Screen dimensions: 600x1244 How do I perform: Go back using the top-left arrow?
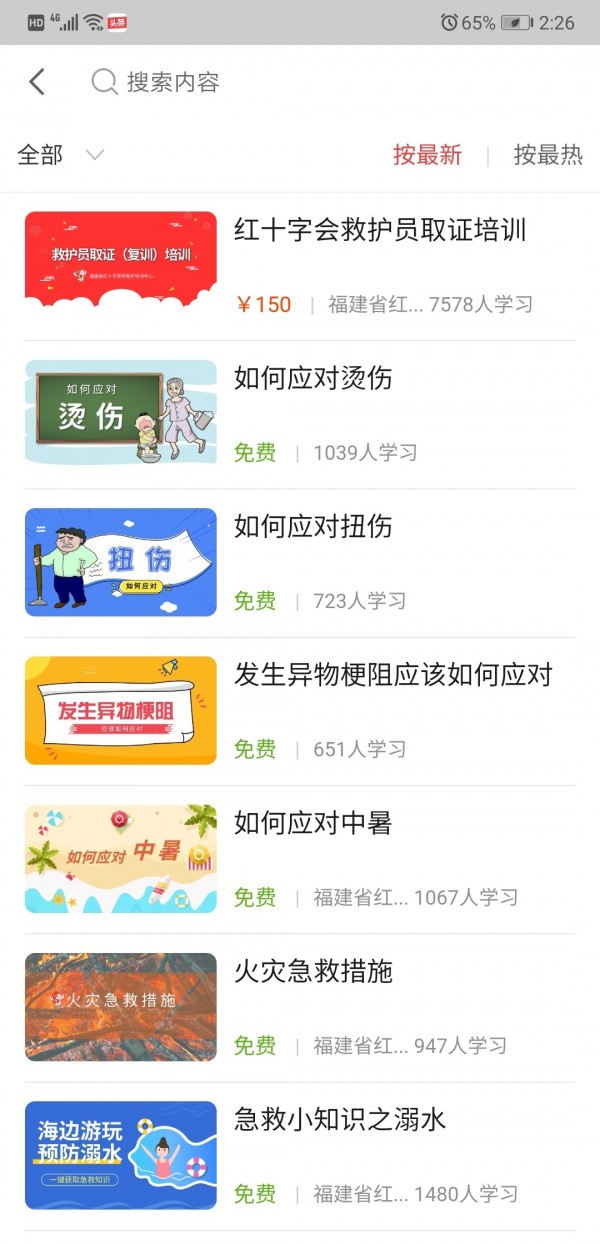pyautogui.click(x=37, y=82)
